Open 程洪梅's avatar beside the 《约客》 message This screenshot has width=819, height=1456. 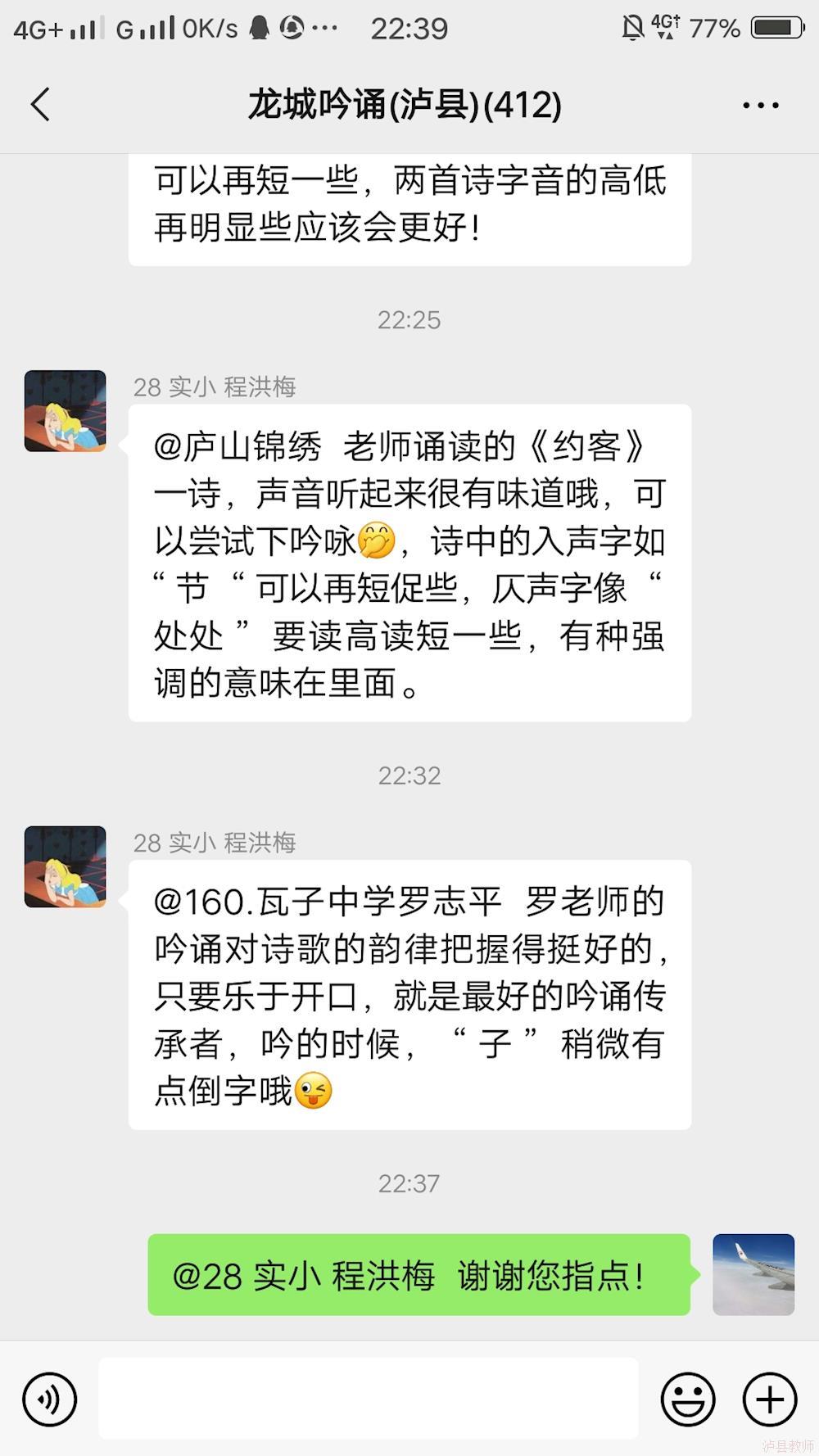pyautogui.click(x=66, y=411)
